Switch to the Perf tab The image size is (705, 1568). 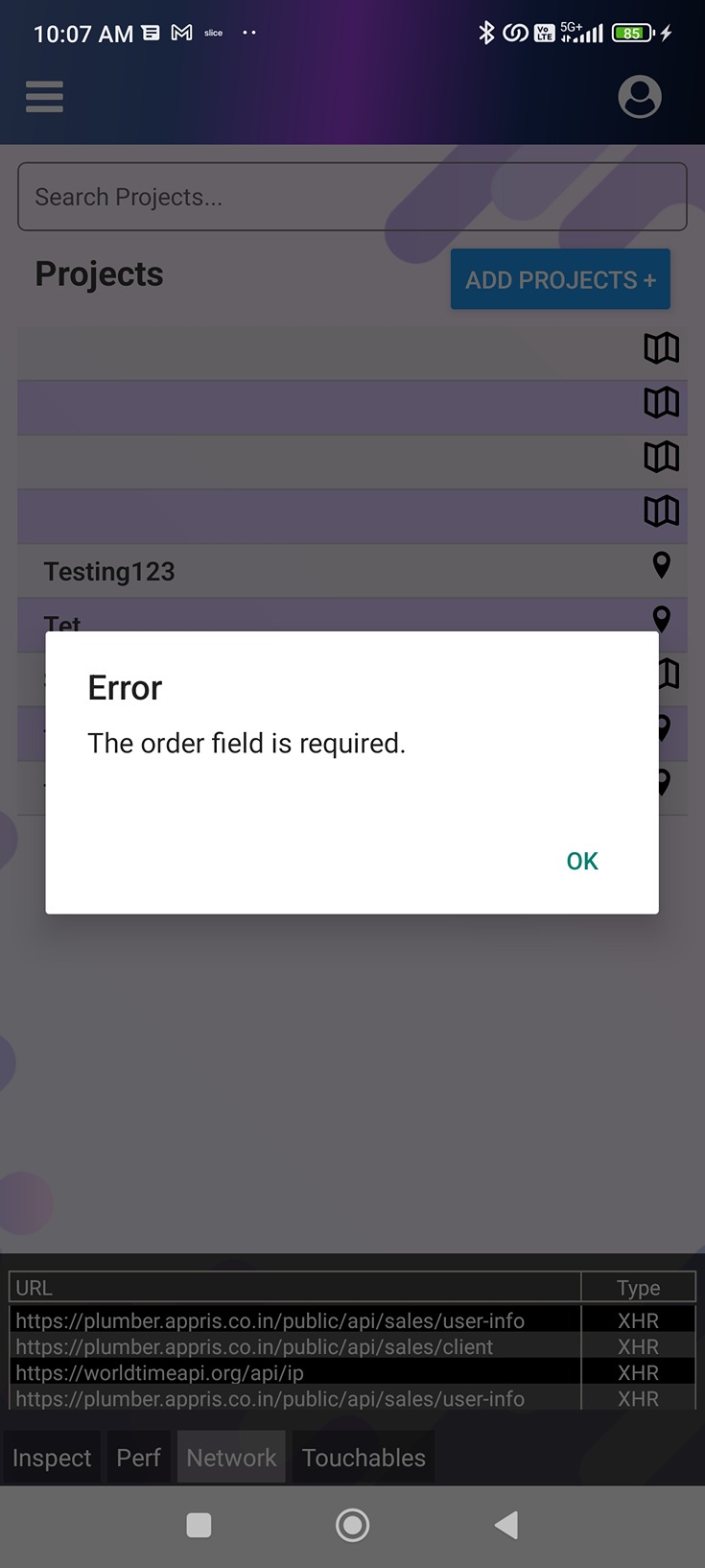pyautogui.click(x=138, y=1458)
